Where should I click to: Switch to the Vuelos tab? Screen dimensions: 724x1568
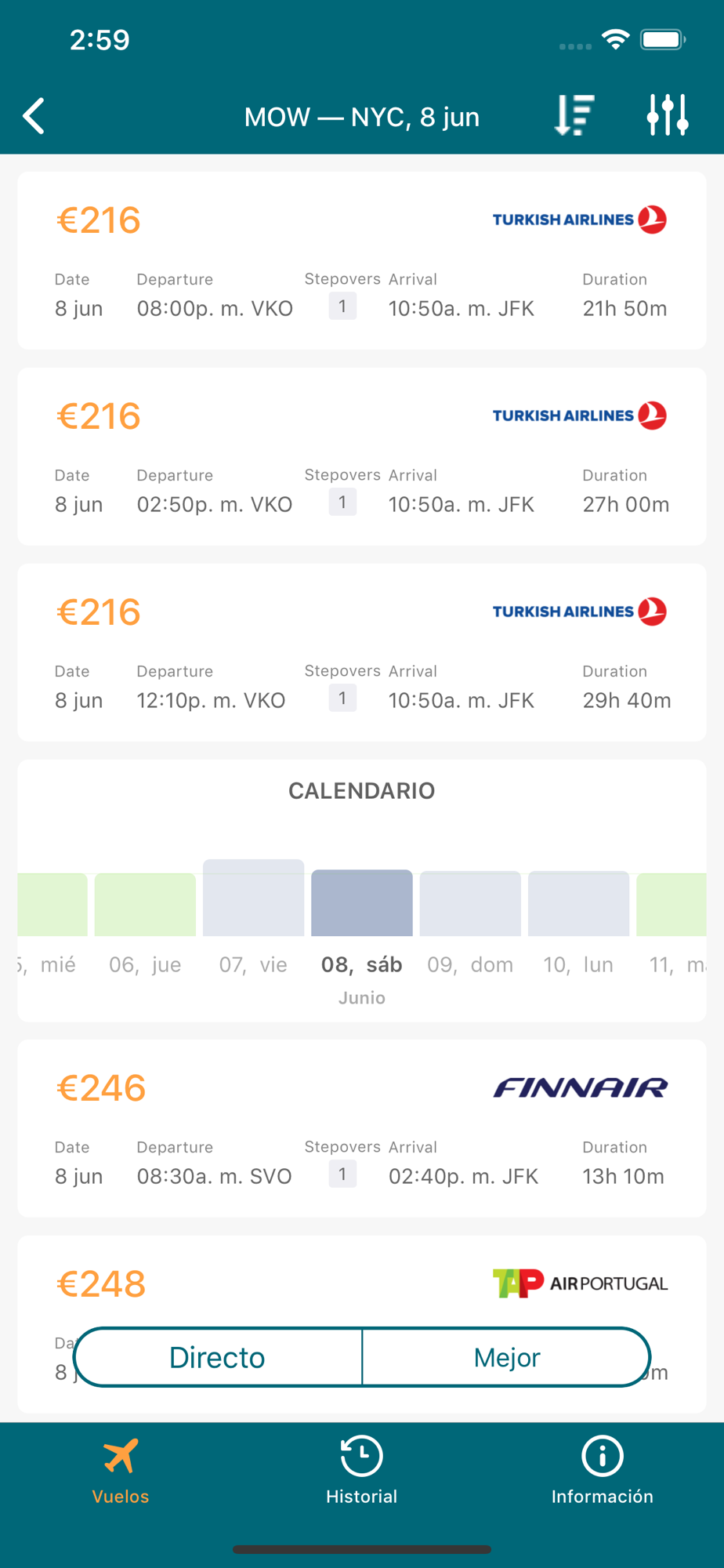[121, 1471]
